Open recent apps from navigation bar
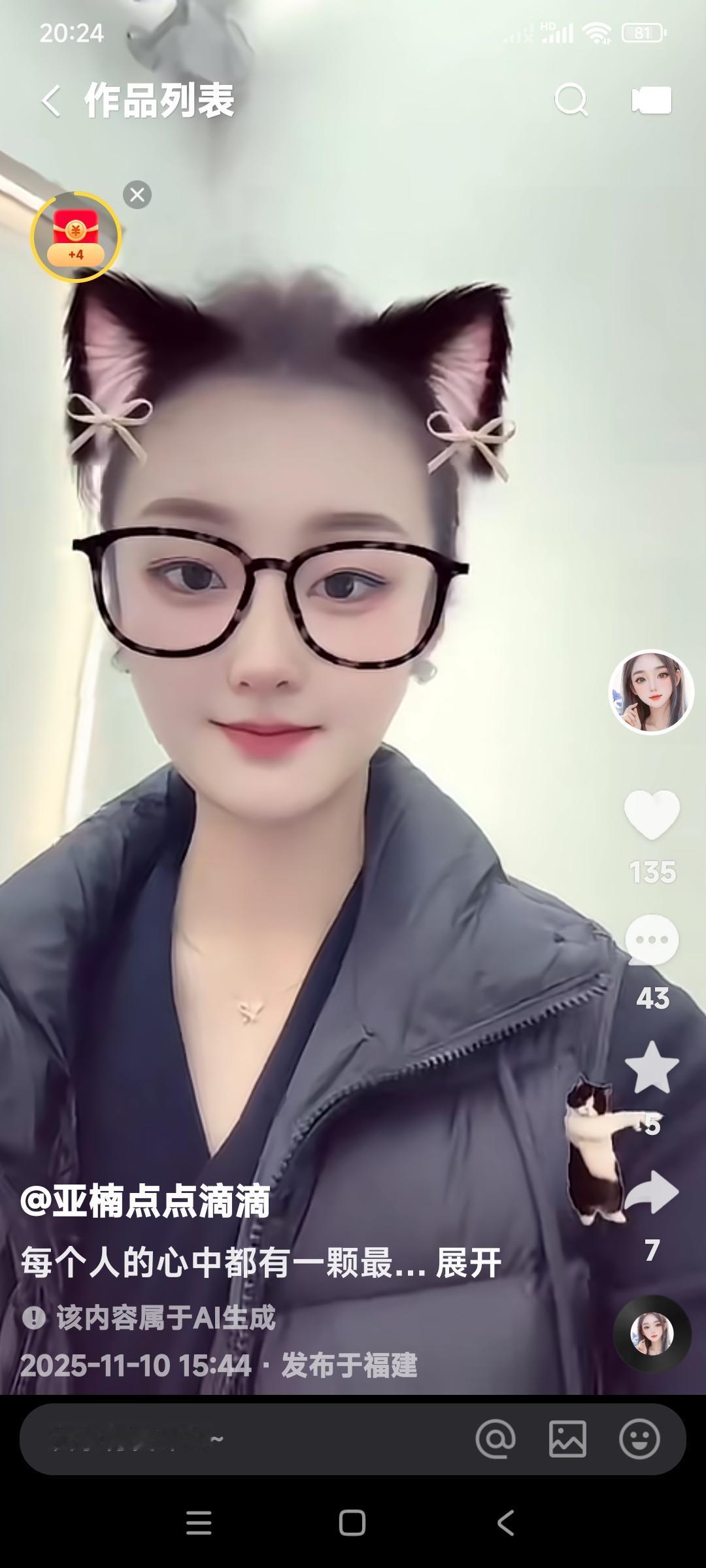 (x=199, y=1523)
